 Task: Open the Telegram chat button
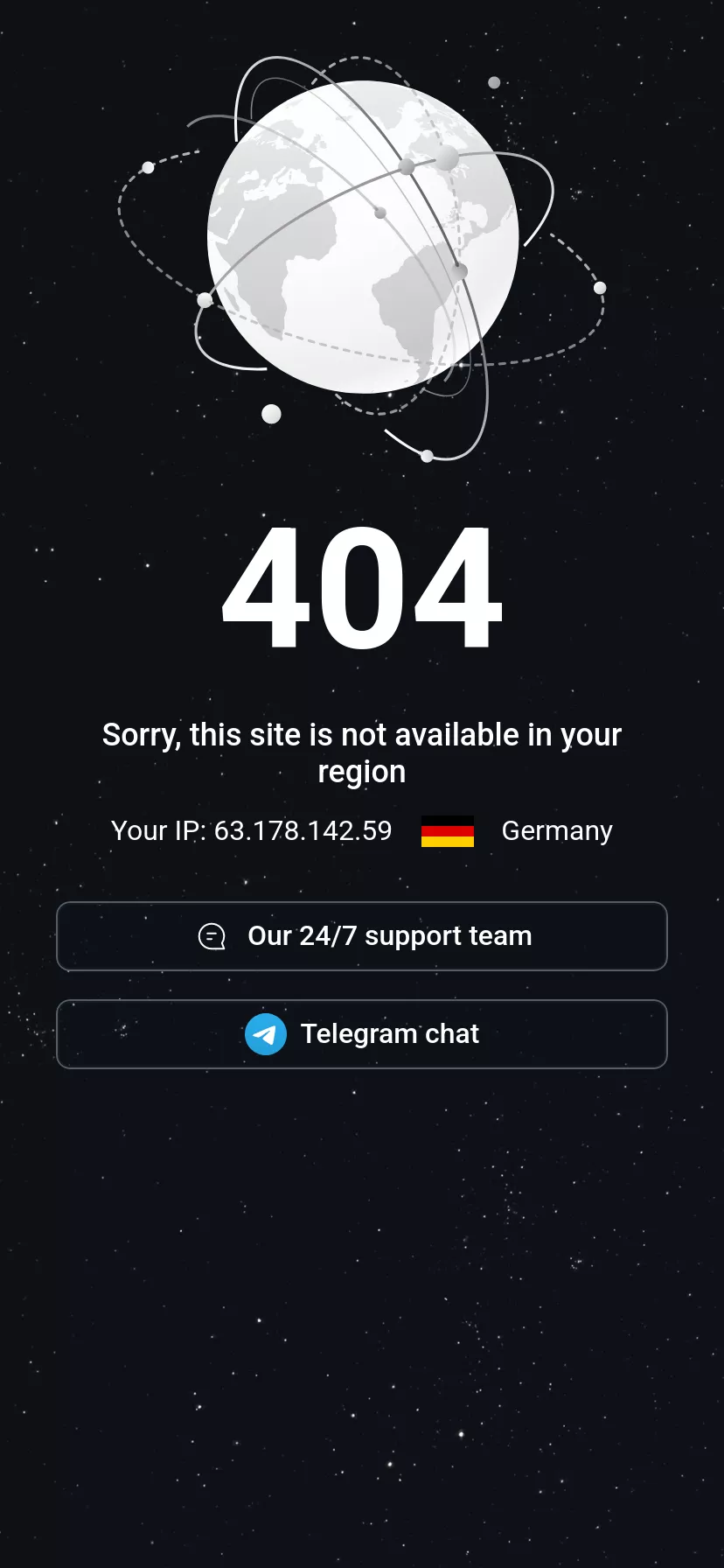pyautogui.click(x=362, y=1034)
